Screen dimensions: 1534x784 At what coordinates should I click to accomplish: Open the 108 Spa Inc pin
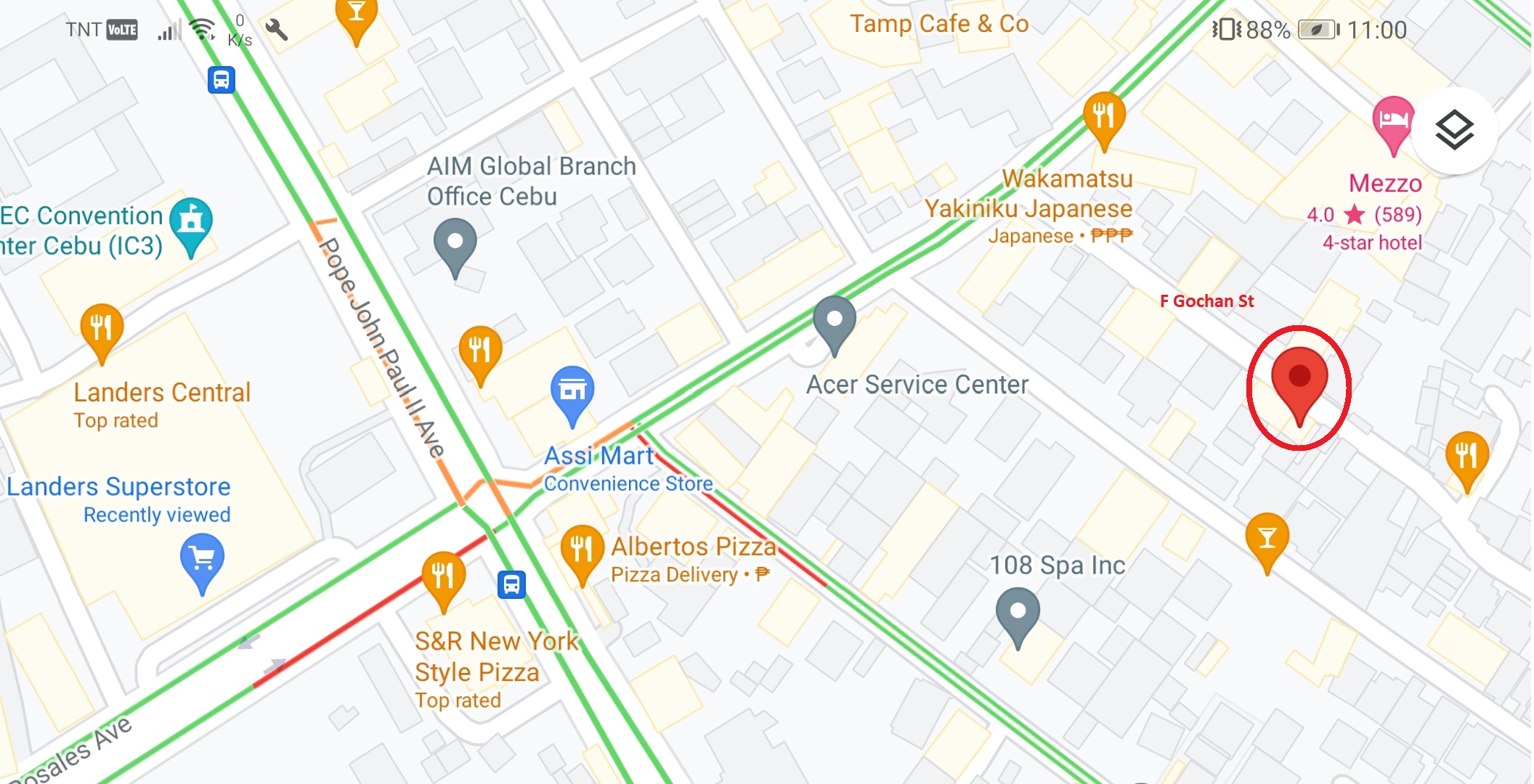coord(1018,614)
